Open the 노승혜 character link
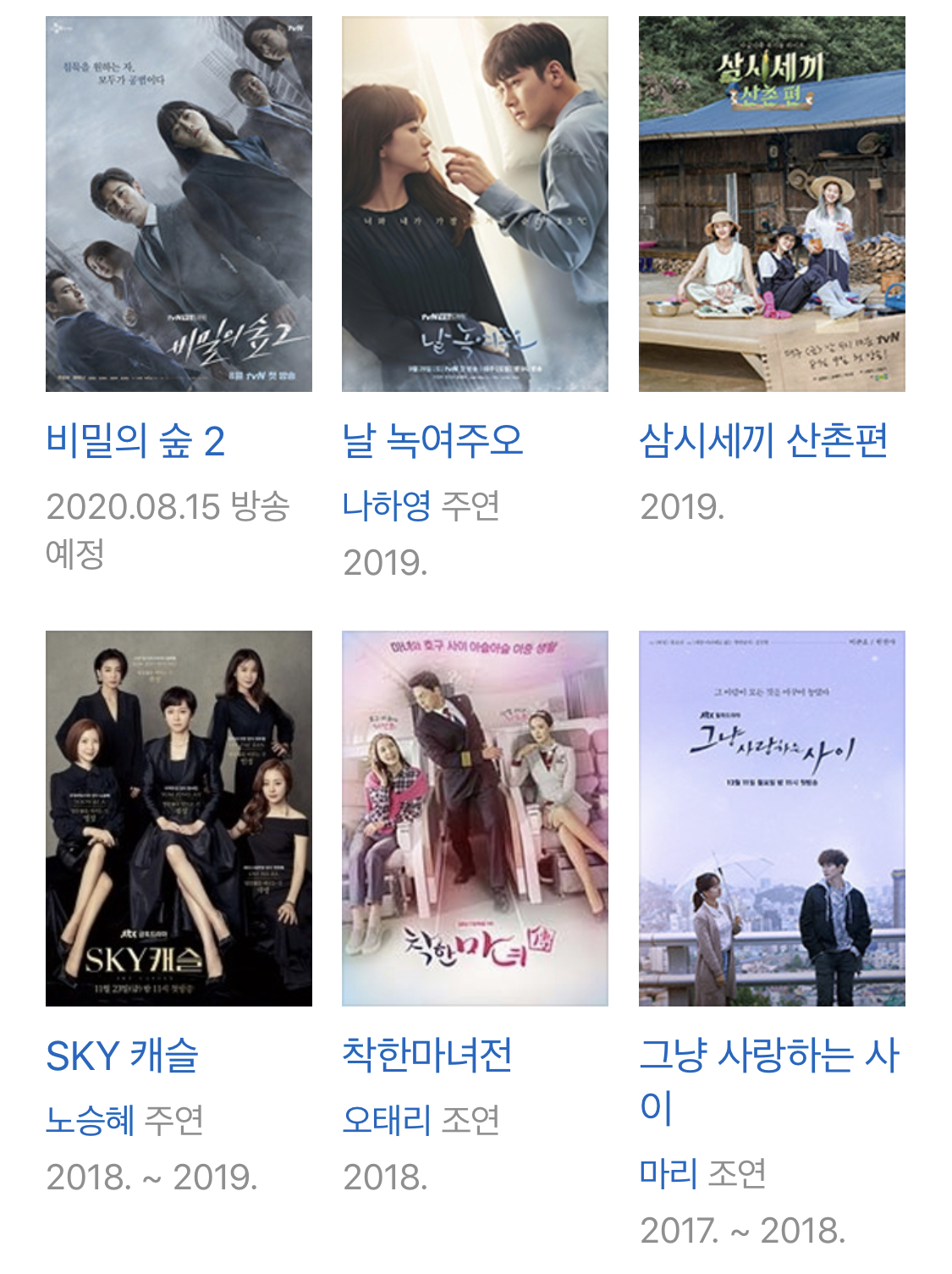The height and width of the screenshot is (1274, 952). pos(90,1121)
